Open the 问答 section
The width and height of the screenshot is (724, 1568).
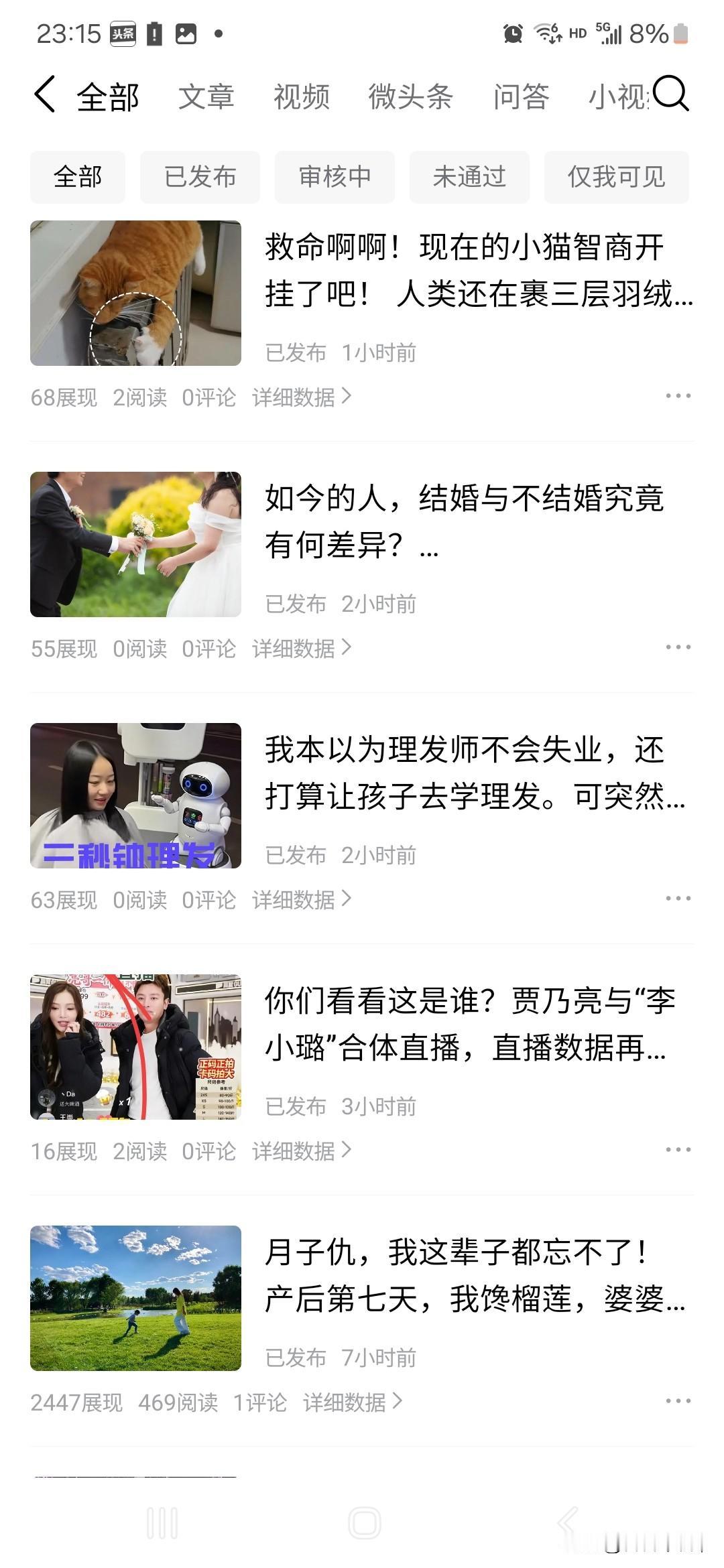[x=522, y=97]
